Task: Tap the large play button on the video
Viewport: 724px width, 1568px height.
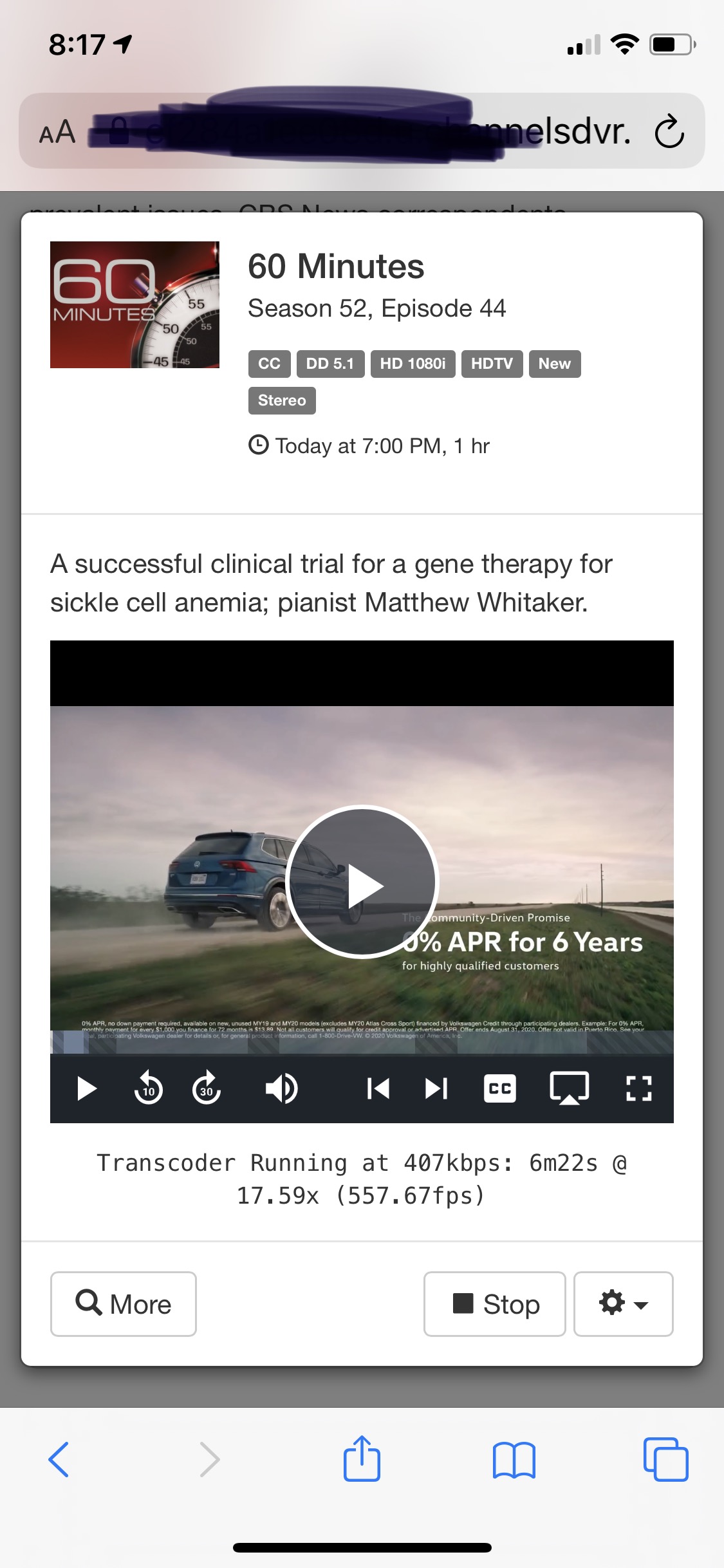Action: pos(362,882)
